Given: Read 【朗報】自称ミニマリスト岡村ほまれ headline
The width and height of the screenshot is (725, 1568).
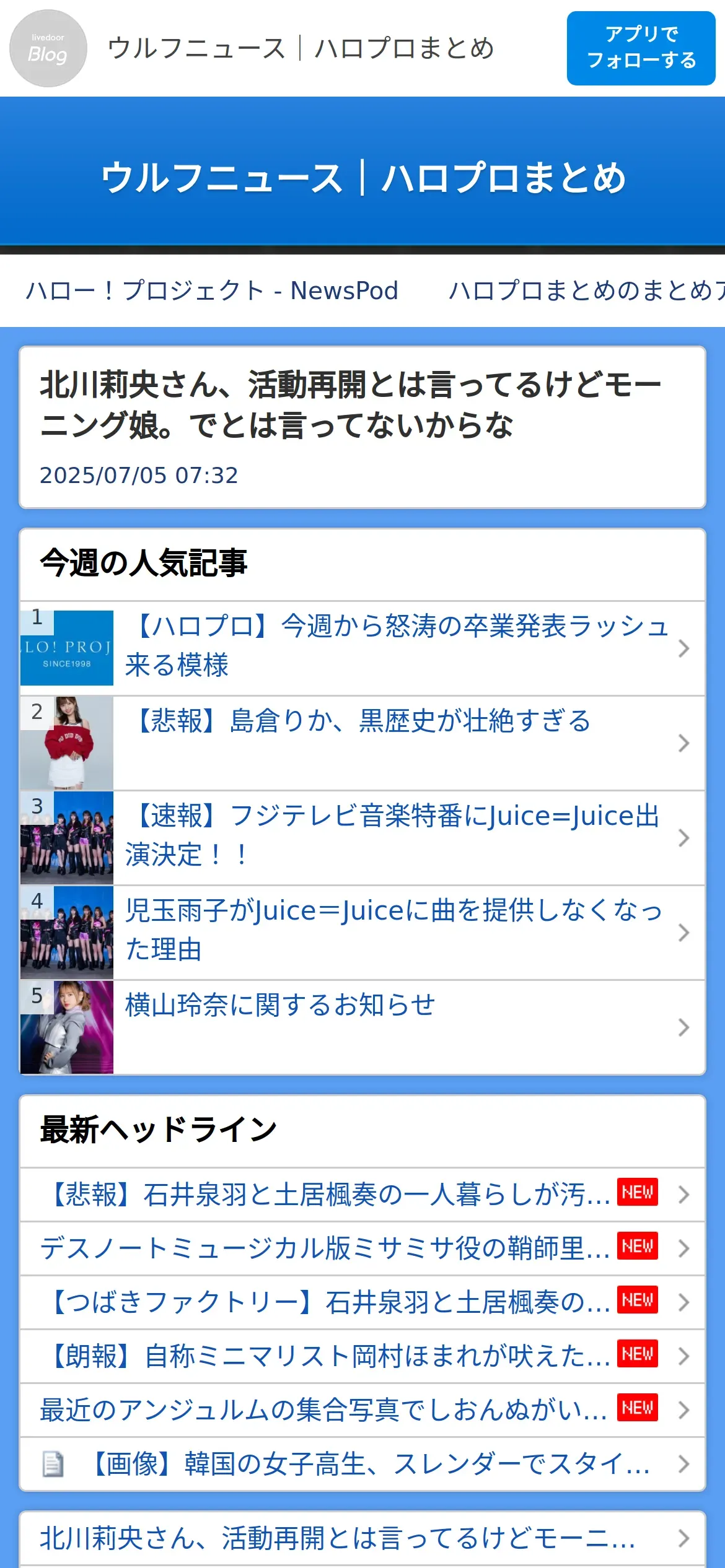Looking at the screenshot, I should coord(328,1356).
